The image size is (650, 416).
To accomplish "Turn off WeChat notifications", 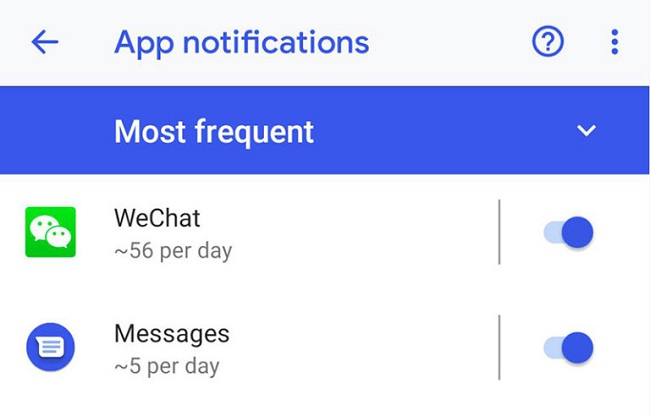I will tap(568, 232).
